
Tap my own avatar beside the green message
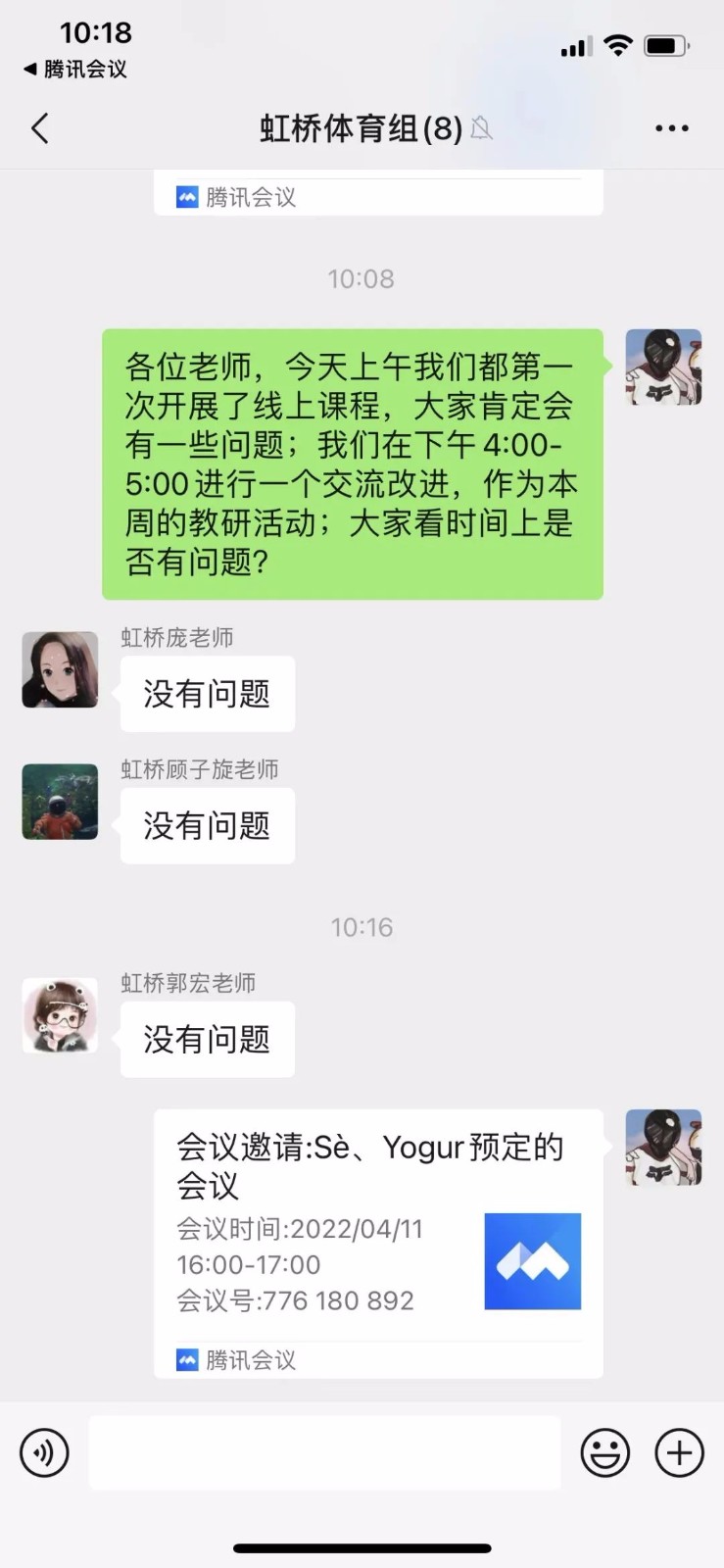point(663,367)
